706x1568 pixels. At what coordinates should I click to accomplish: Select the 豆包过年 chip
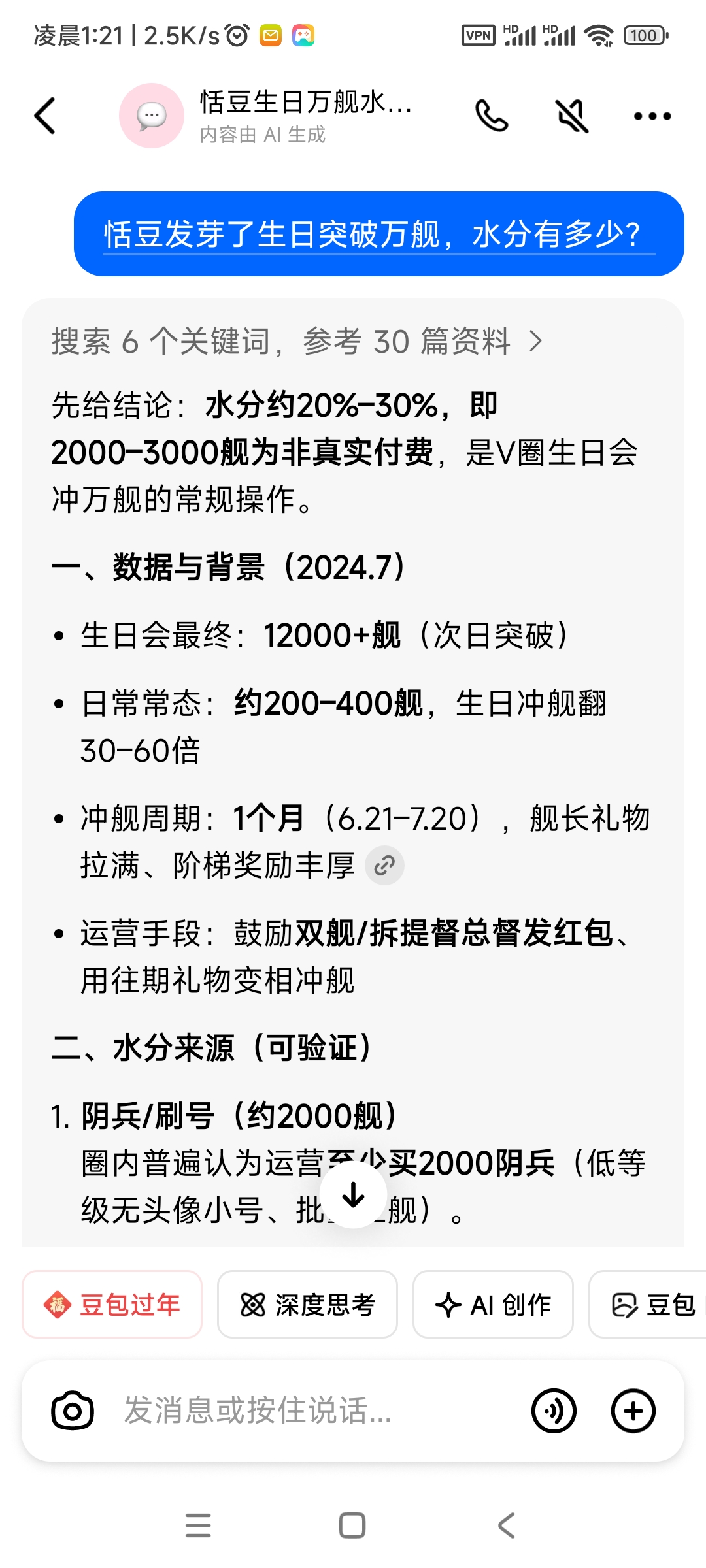pyautogui.click(x=112, y=1305)
